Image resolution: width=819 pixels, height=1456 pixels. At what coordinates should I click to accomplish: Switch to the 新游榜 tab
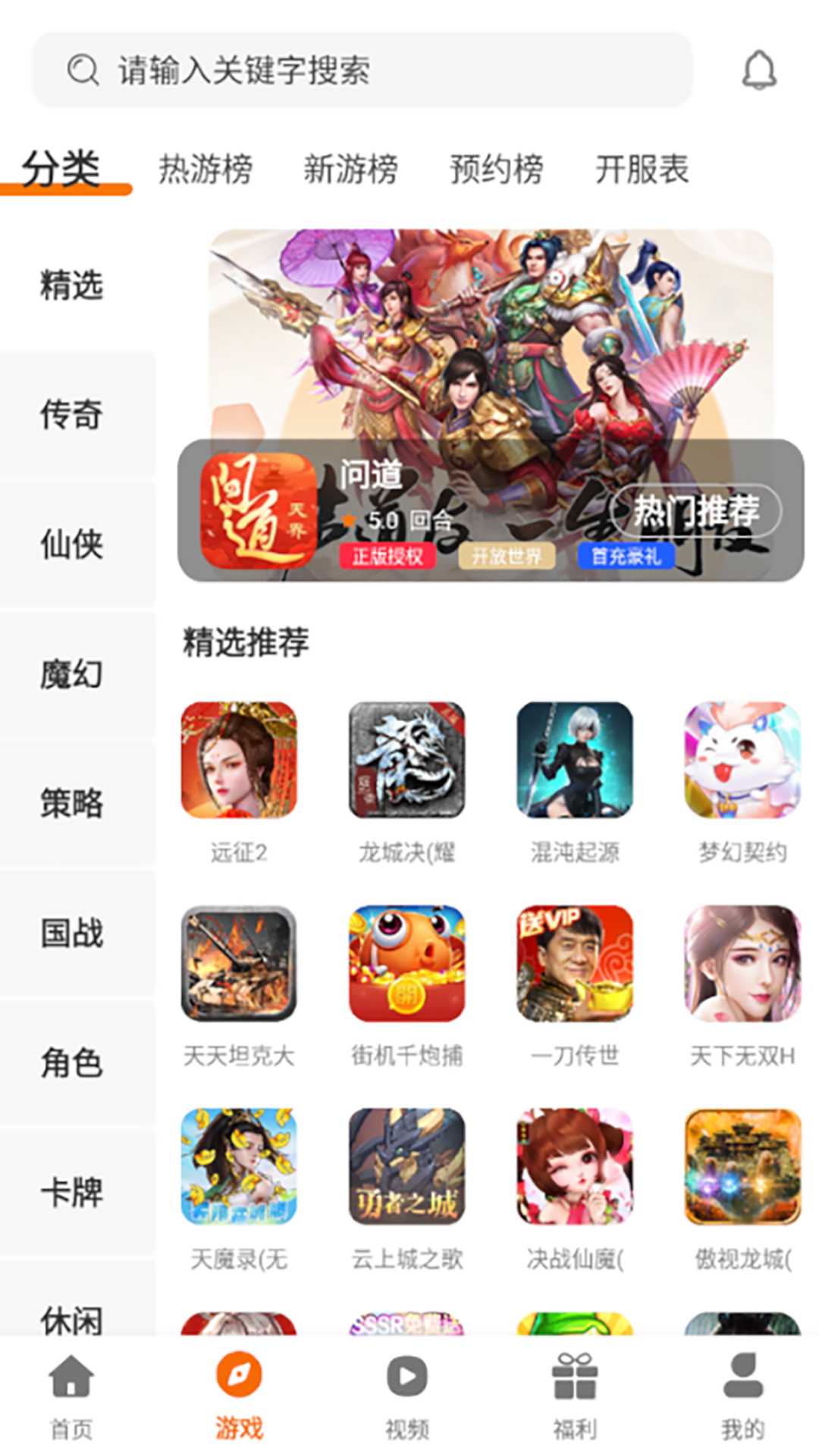click(350, 169)
